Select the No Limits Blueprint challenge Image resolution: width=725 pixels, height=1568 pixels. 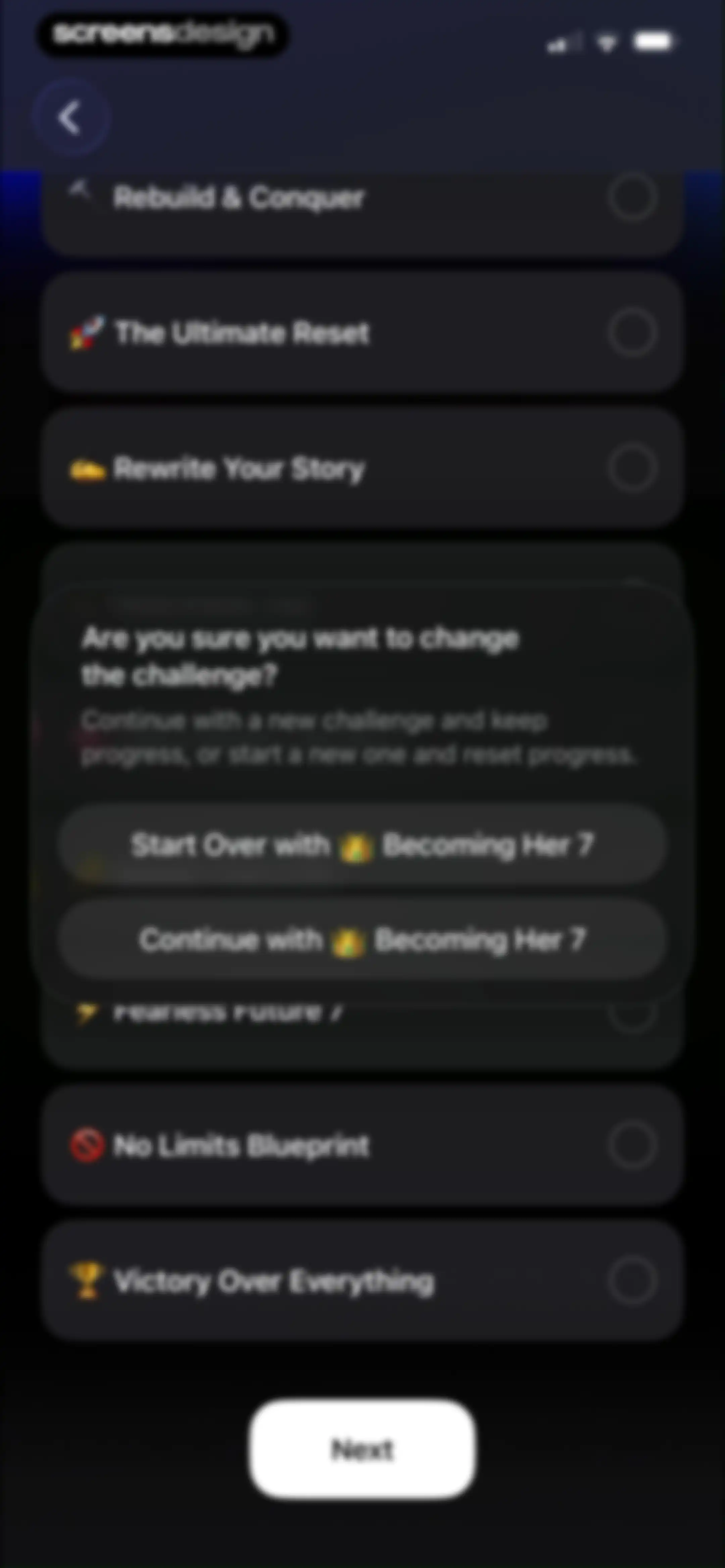point(361,1146)
